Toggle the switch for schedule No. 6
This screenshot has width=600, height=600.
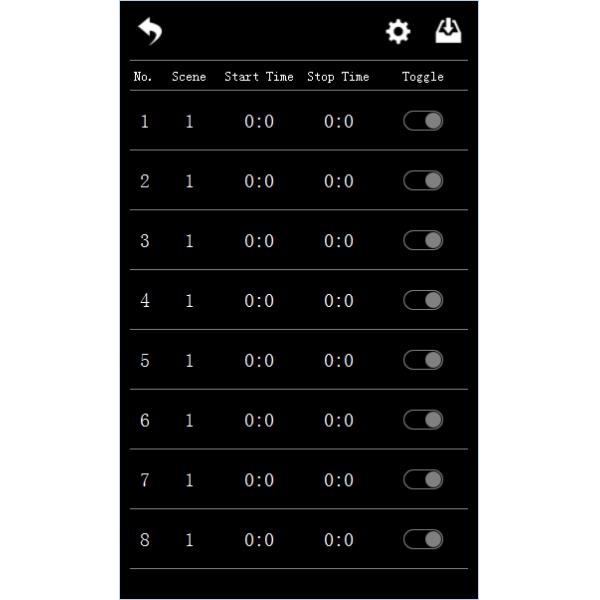point(423,420)
